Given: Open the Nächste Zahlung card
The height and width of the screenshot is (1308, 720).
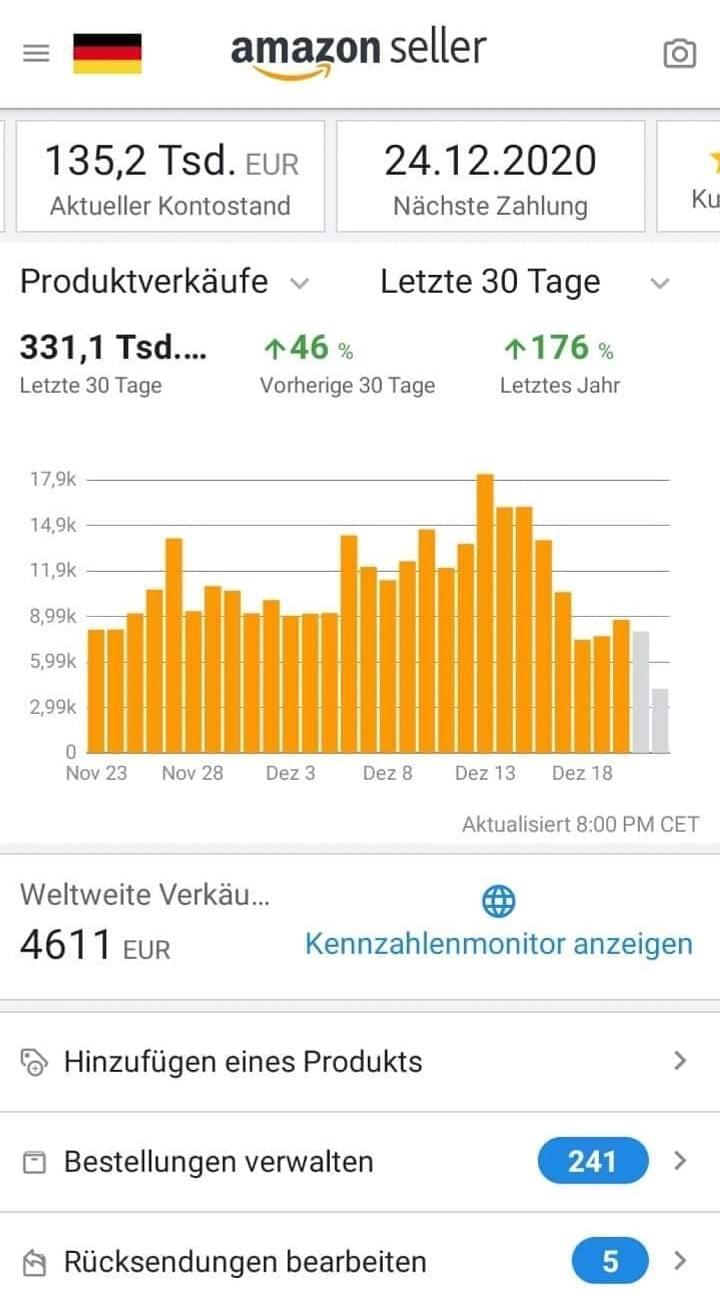Looking at the screenshot, I should [x=490, y=177].
